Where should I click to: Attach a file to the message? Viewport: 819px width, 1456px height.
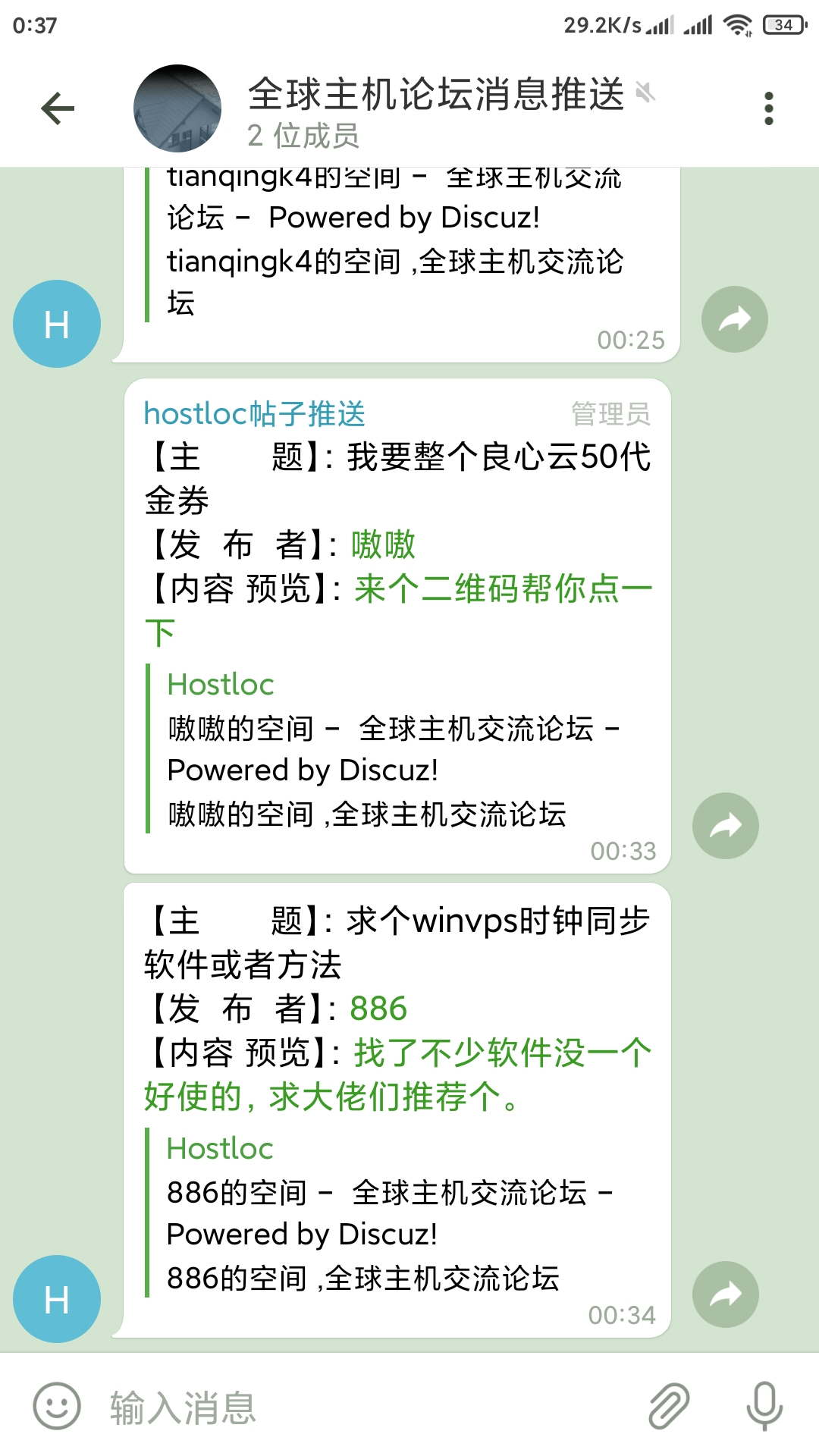pyautogui.click(x=669, y=1406)
